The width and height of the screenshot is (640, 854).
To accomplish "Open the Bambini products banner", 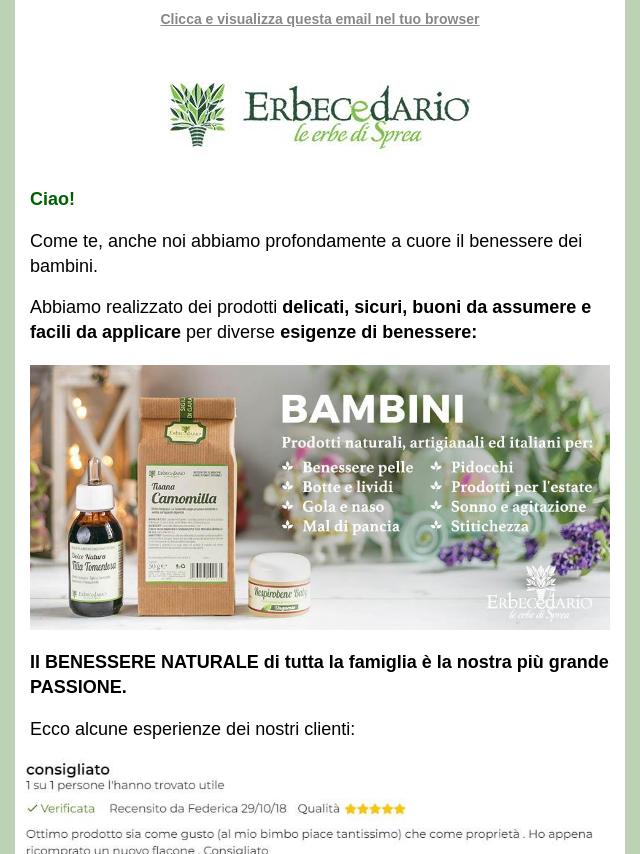I will 319,496.
